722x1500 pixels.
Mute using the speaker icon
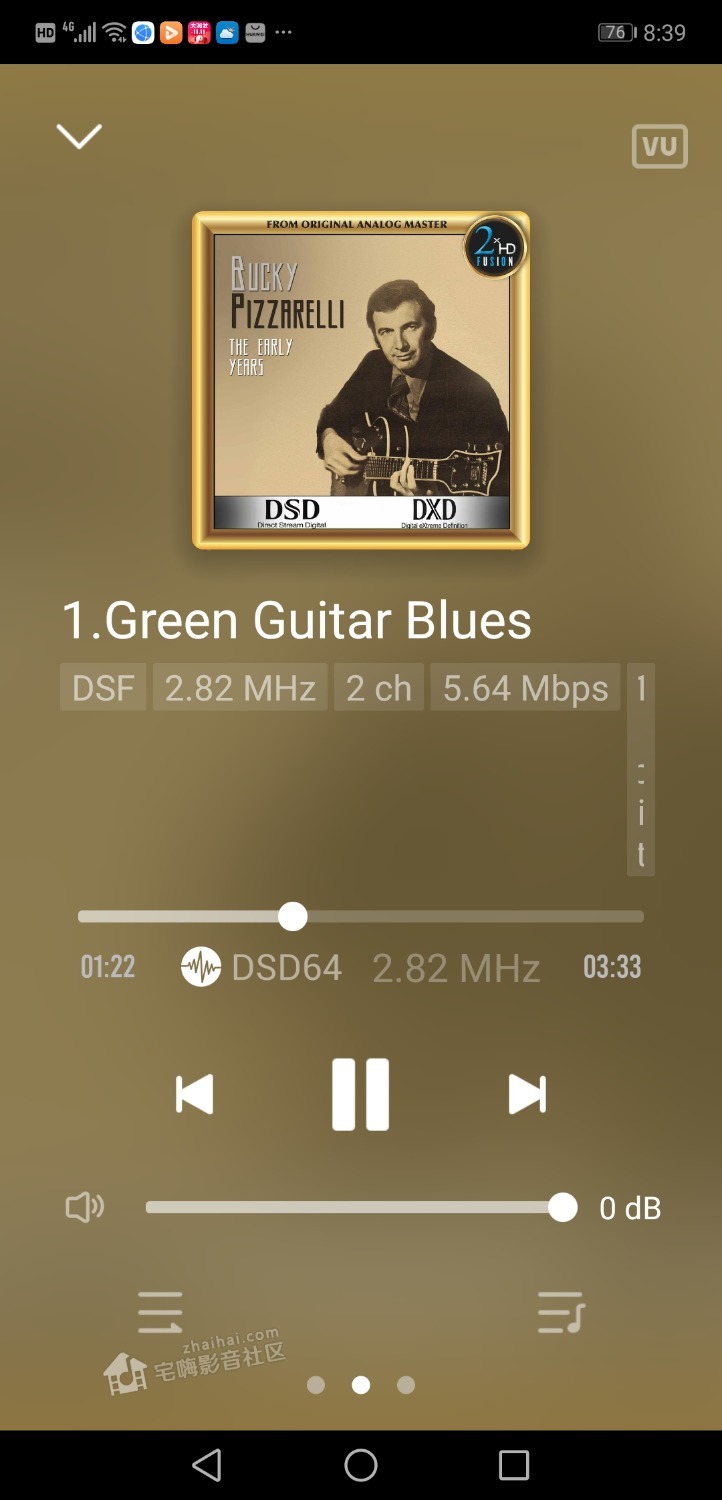pos(85,1208)
